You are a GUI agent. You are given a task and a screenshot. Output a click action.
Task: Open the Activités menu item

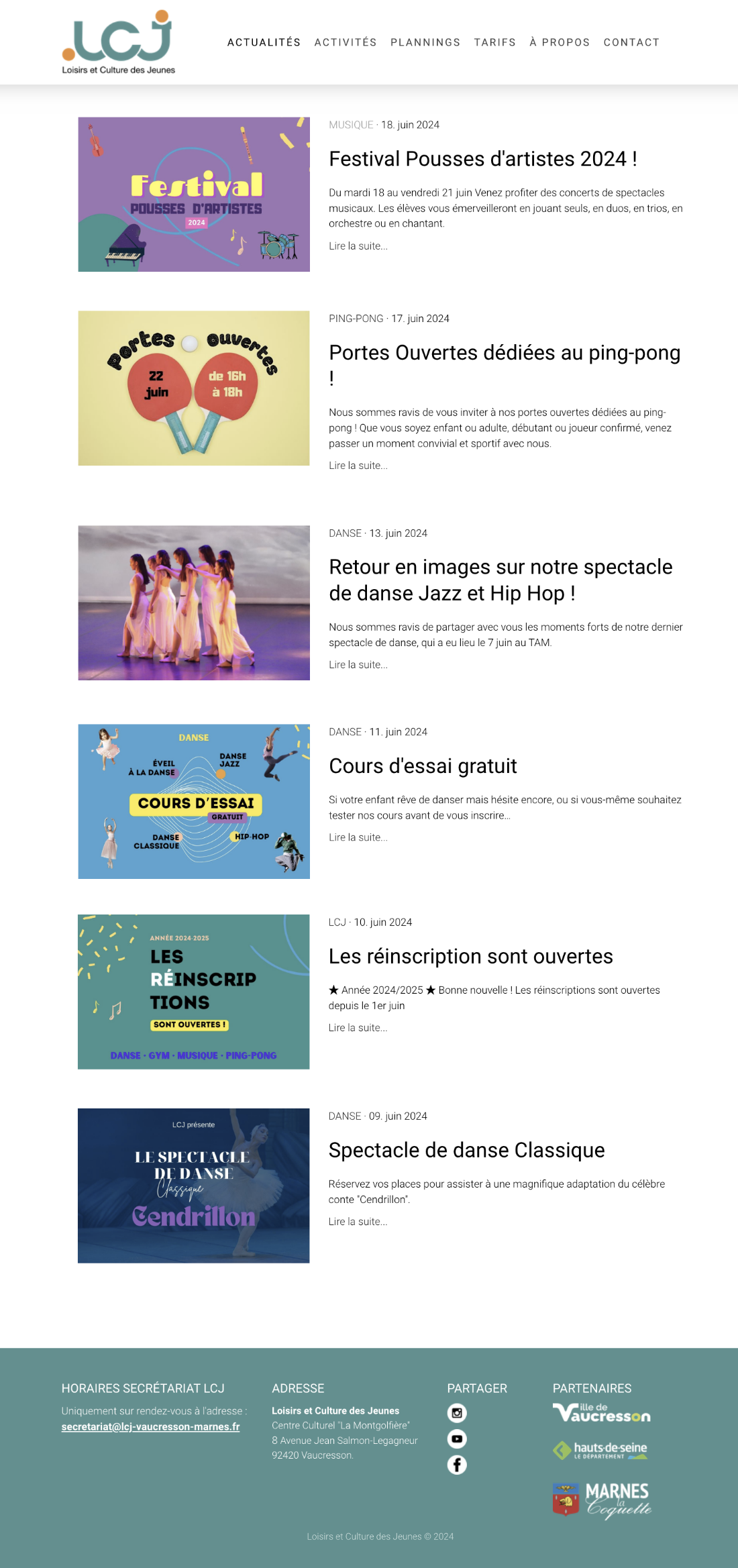[346, 42]
